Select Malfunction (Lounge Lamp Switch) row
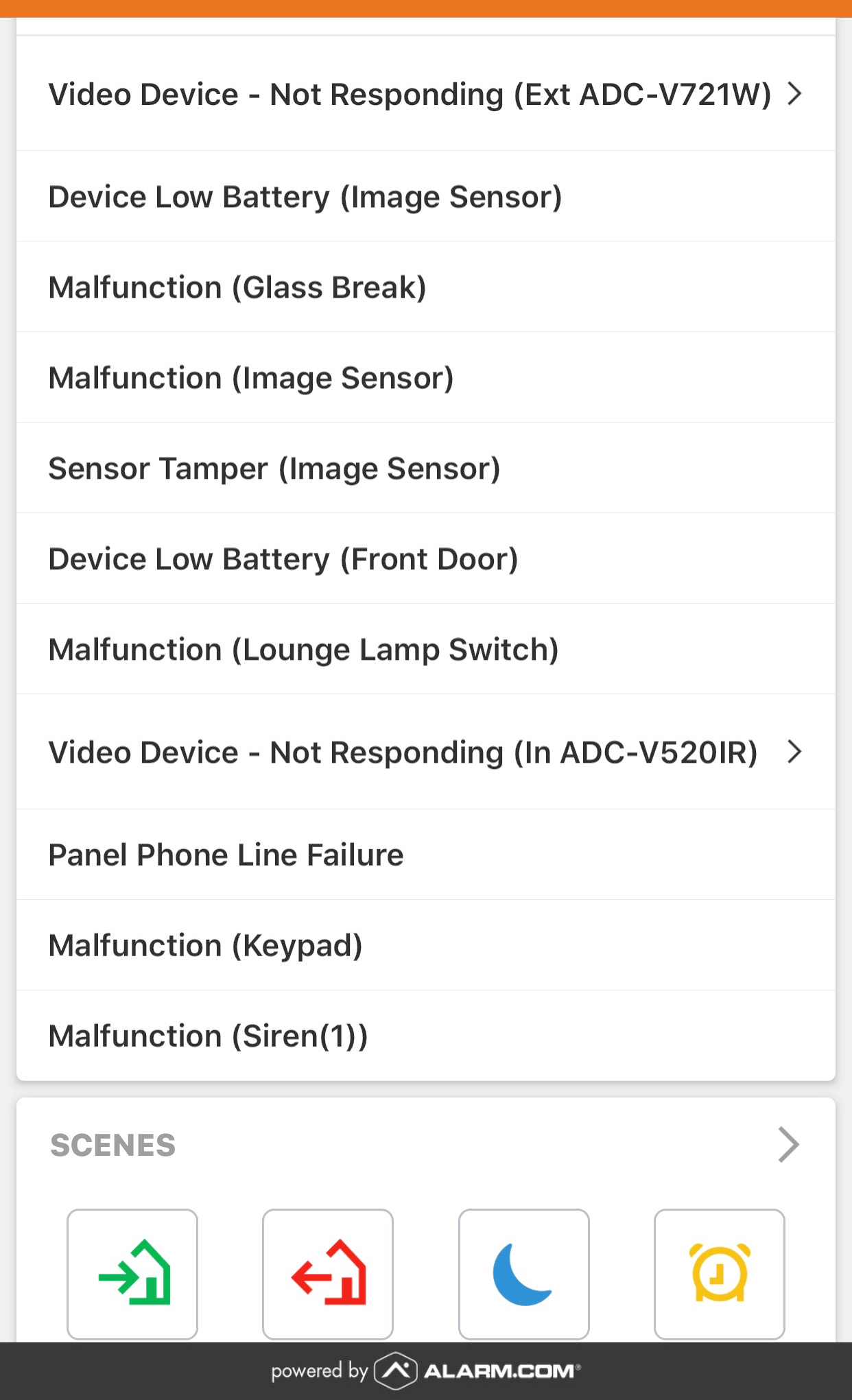This screenshot has width=852, height=1400. (x=303, y=649)
